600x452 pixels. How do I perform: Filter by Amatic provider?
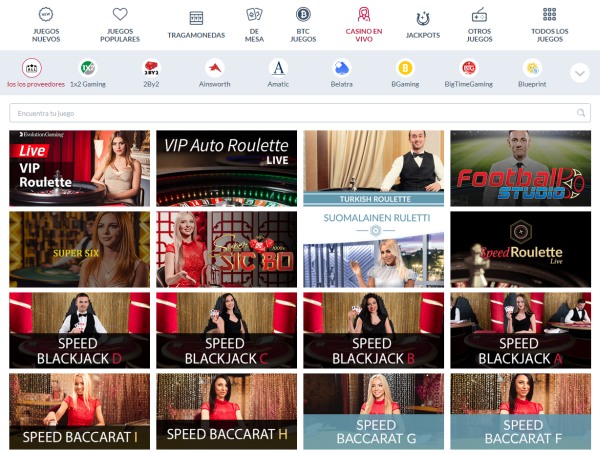coord(279,73)
